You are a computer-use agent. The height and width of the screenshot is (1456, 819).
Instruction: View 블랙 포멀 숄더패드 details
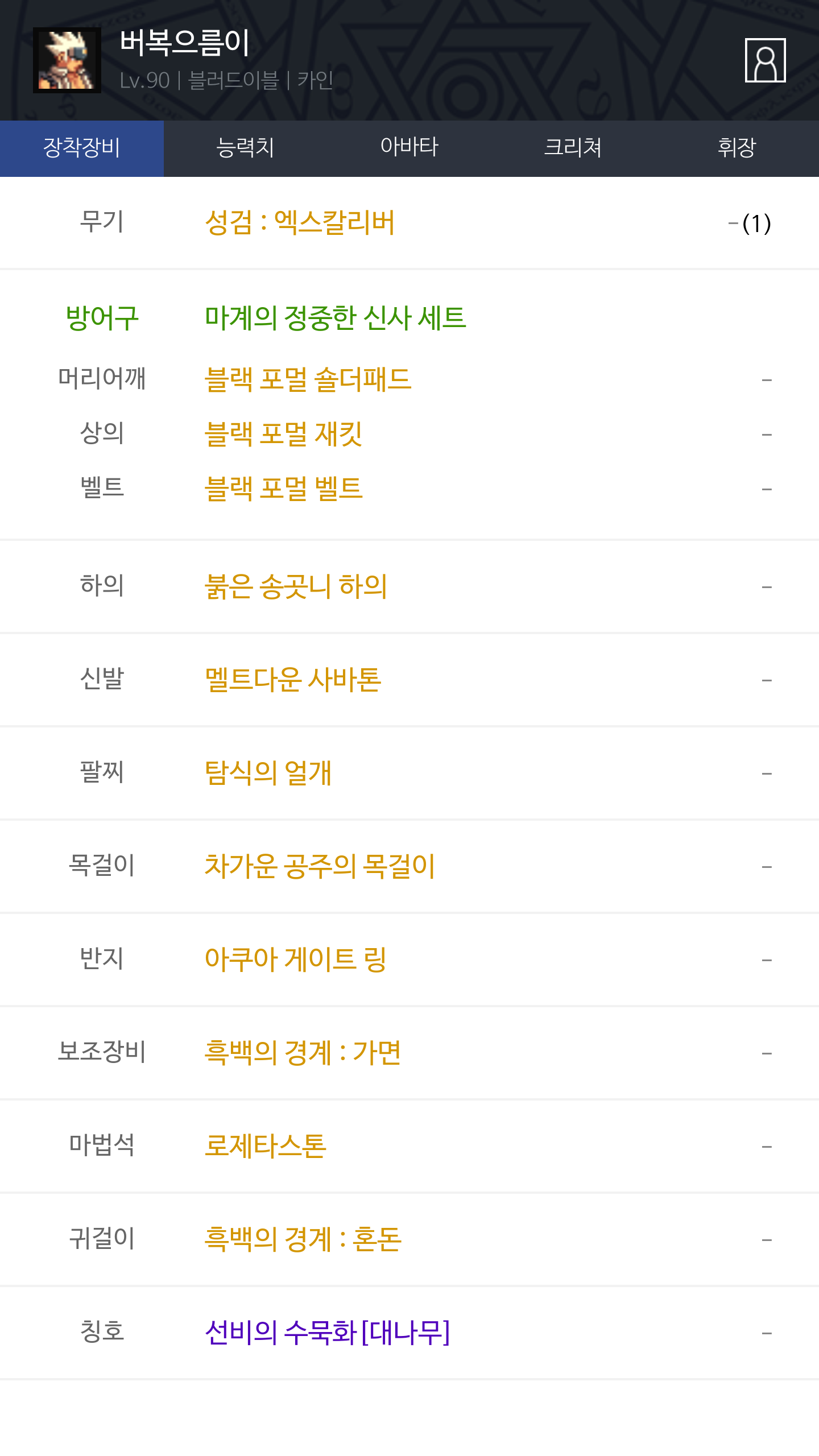[x=308, y=379]
